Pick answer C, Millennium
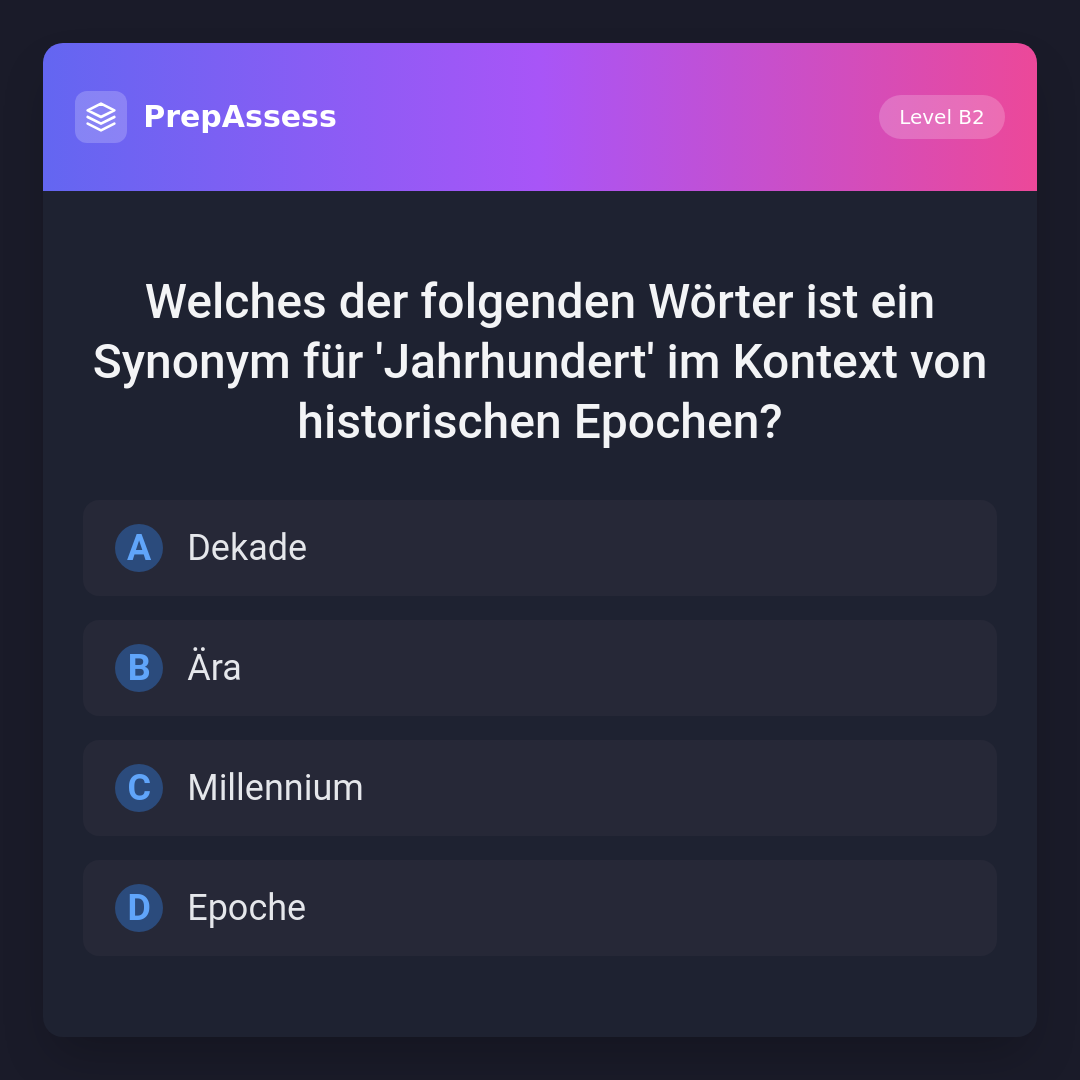The image size is (1080, 1080). 539,788
